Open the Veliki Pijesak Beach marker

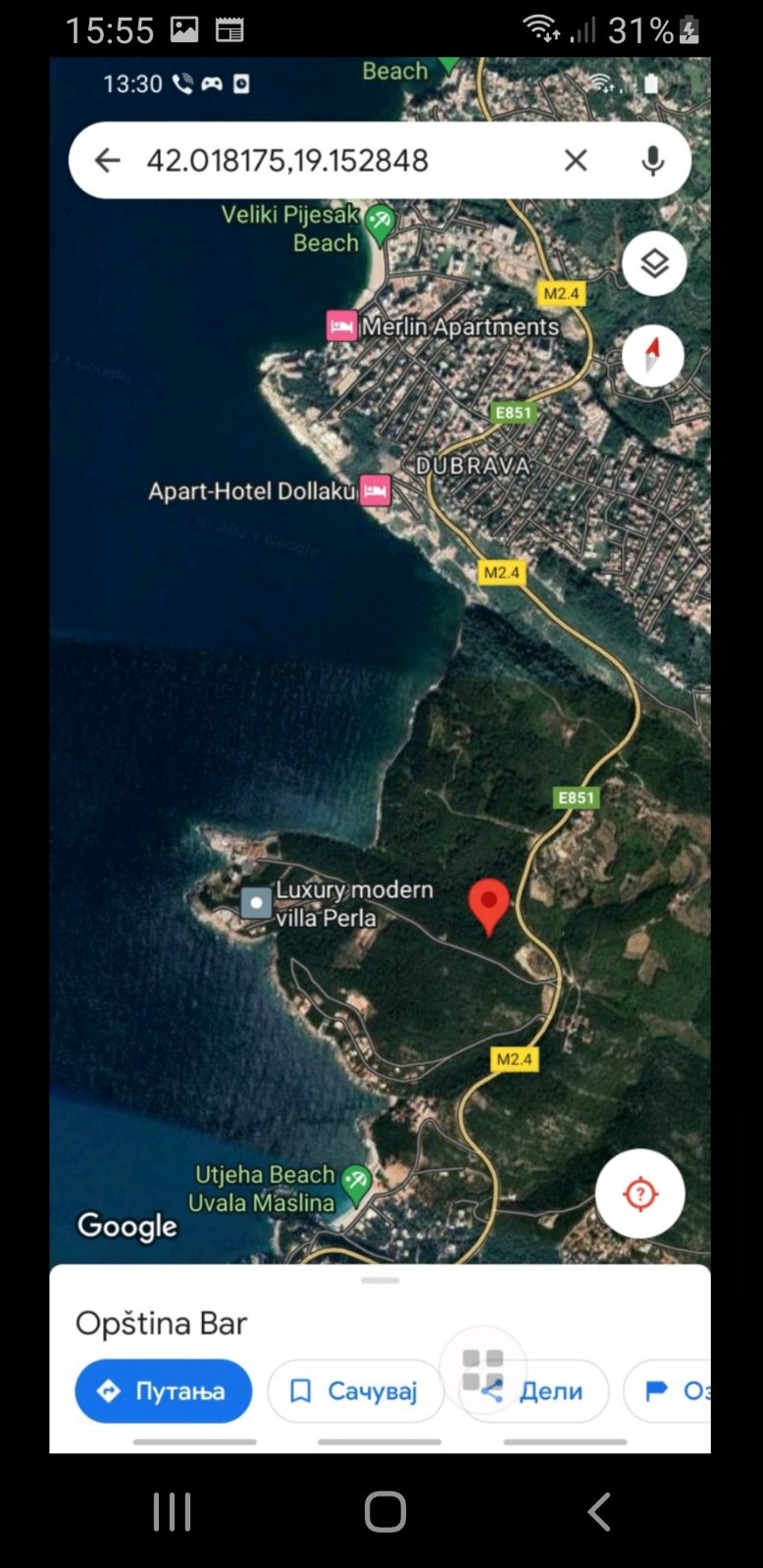tap(379, 224)
